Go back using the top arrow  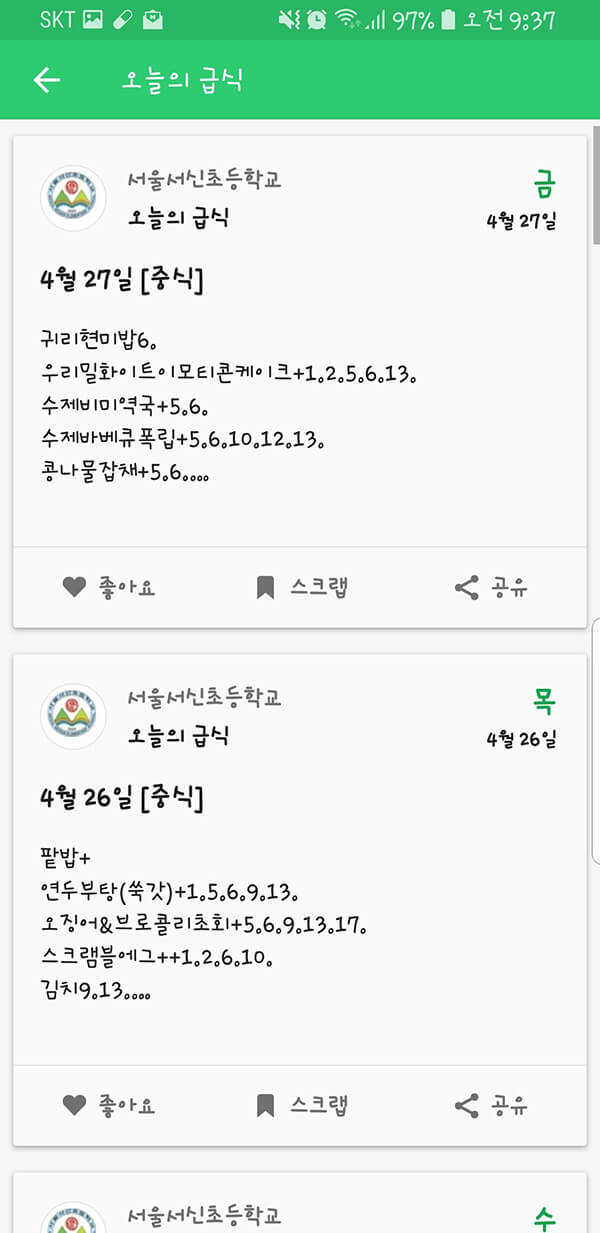pos(47,80)
